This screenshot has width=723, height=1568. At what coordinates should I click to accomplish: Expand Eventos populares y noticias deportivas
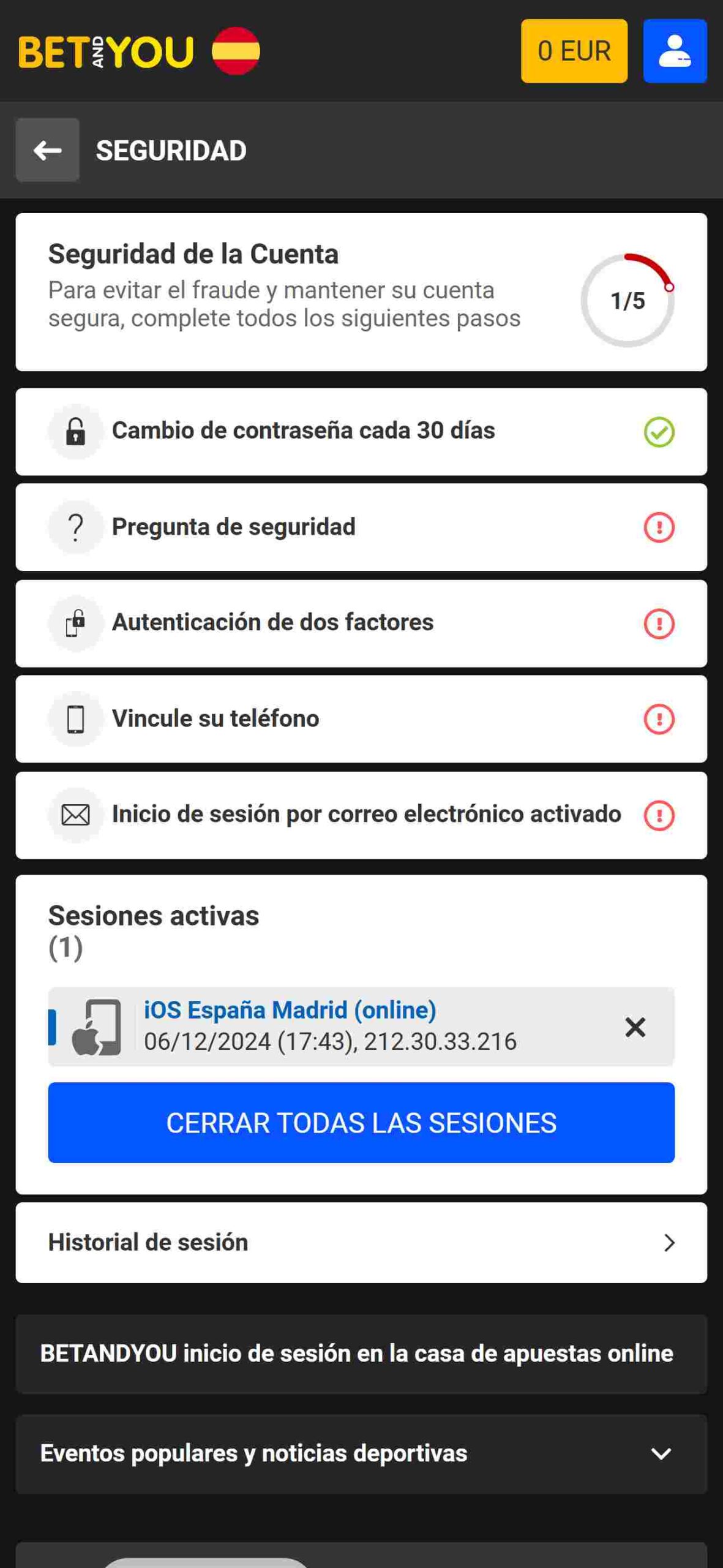tap(361, 1454)
